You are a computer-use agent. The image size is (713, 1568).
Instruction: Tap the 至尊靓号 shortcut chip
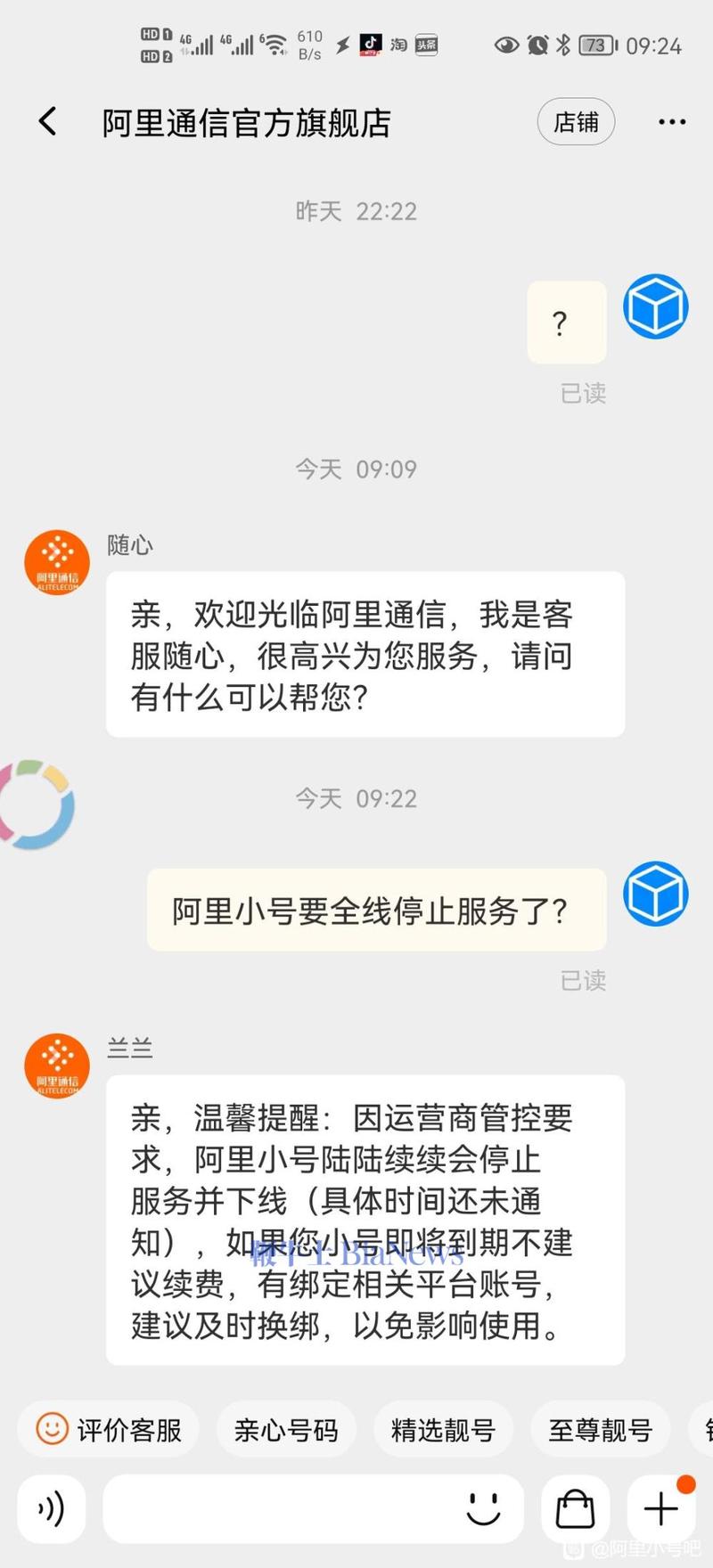tap(601, 1429)
